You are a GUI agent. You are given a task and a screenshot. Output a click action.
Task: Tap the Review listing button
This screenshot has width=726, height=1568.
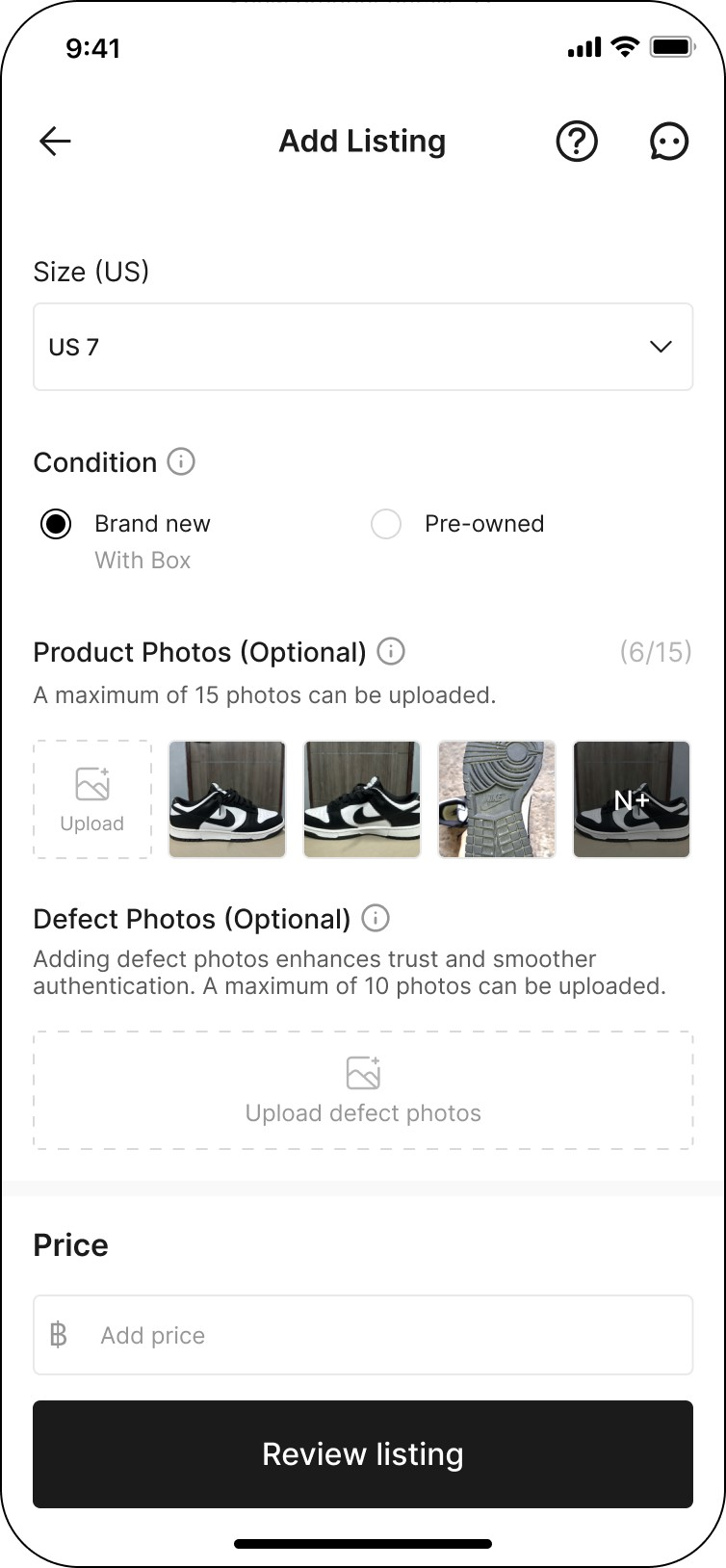pyautogui.click(x=363, y=1453)
